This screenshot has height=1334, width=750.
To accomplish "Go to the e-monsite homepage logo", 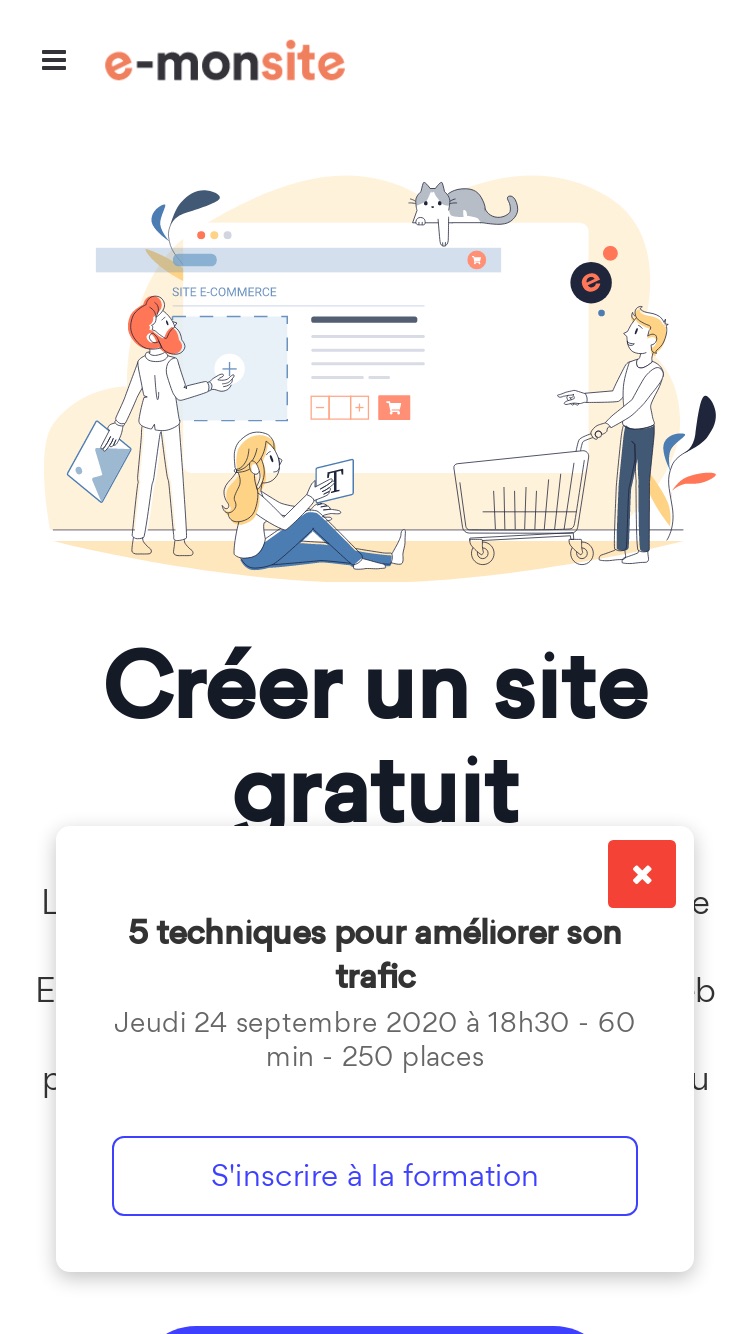I will click(x=225, y=62).
